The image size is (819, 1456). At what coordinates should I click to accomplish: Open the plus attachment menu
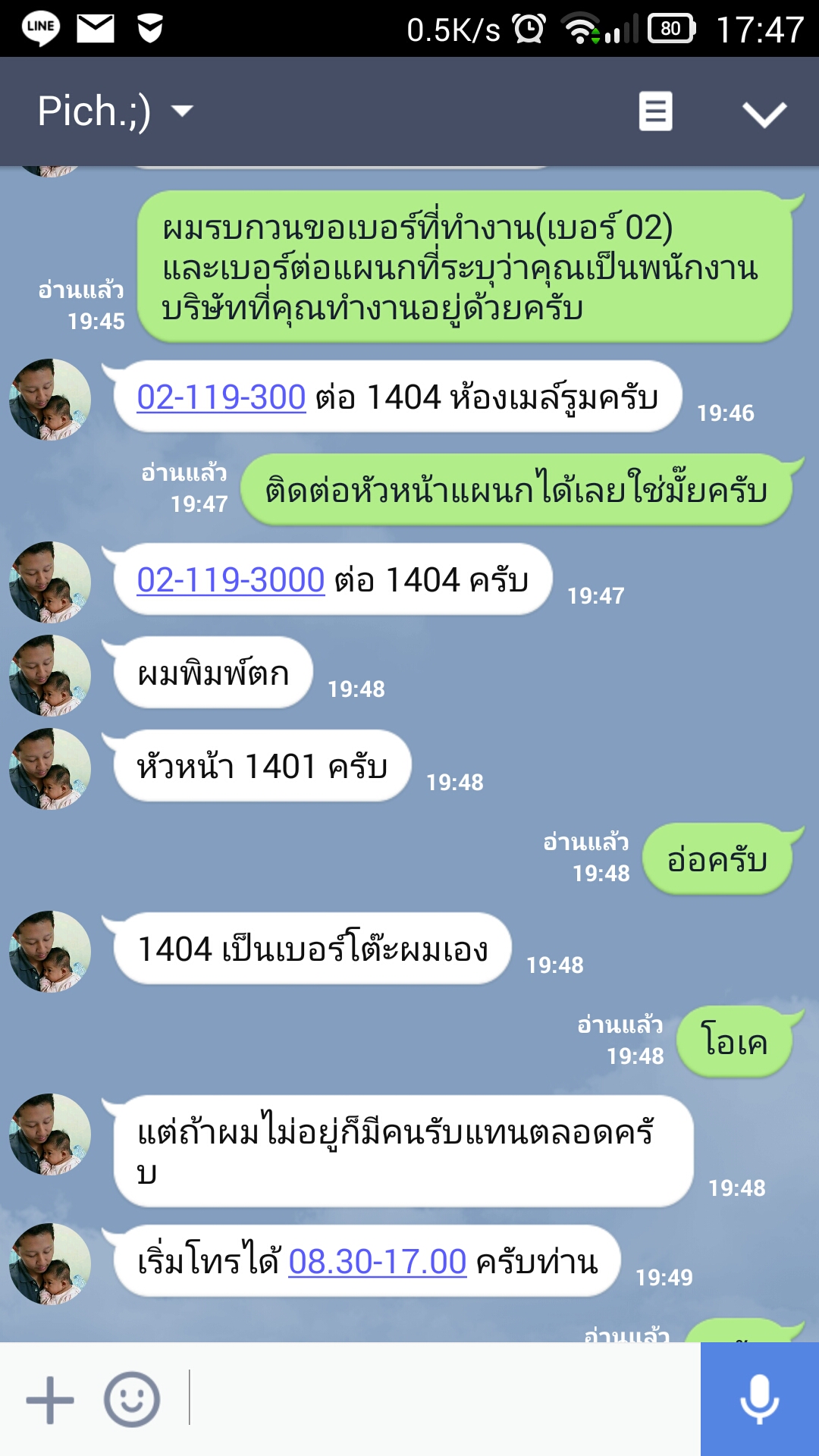coord(50,1399)
